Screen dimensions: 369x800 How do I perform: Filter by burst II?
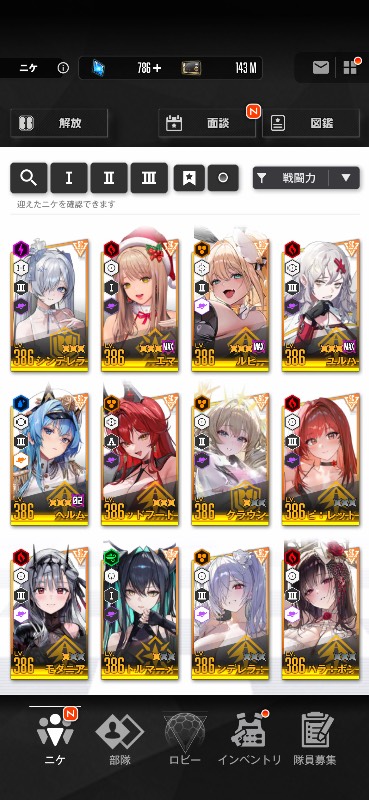[109, 178]
